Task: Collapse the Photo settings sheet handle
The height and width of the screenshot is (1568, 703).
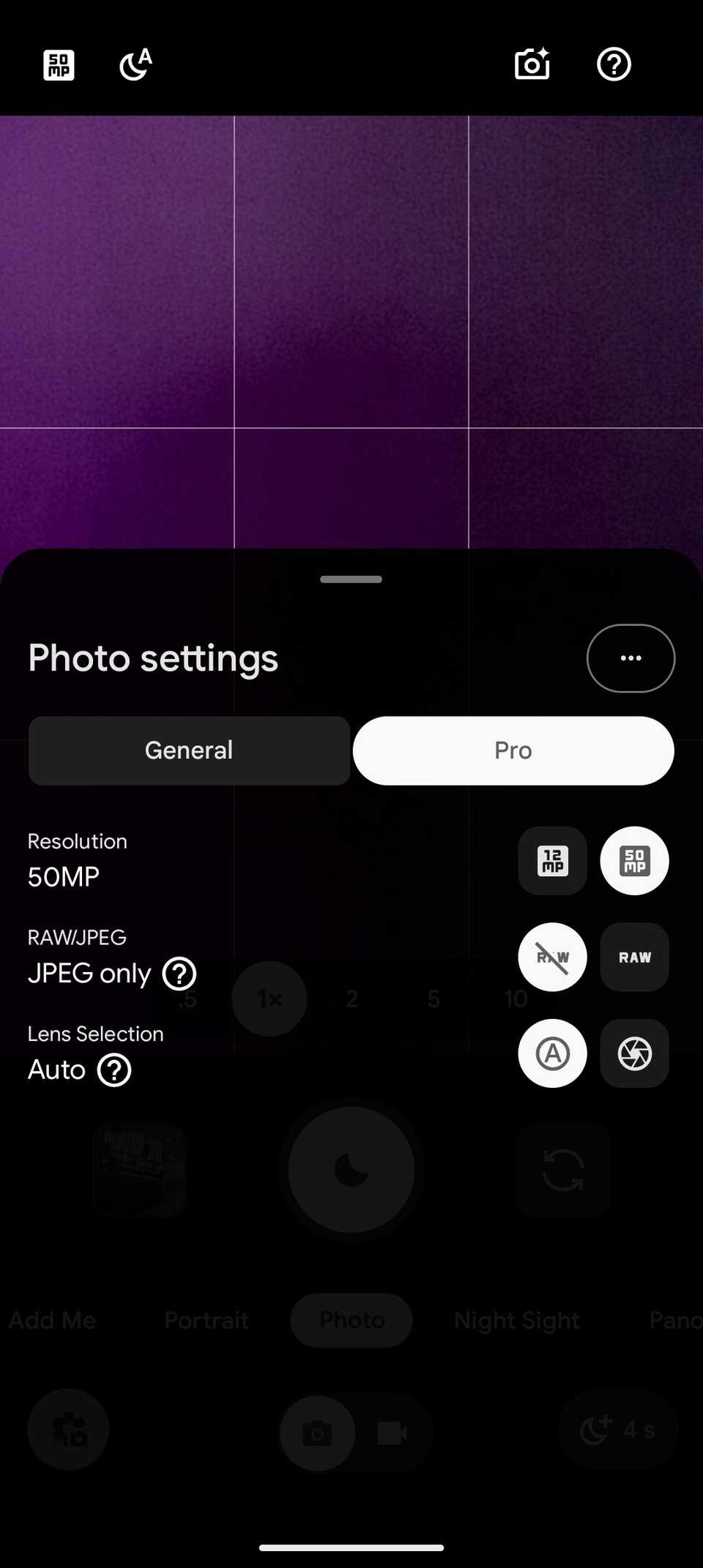Action: (x=351, y=579)
